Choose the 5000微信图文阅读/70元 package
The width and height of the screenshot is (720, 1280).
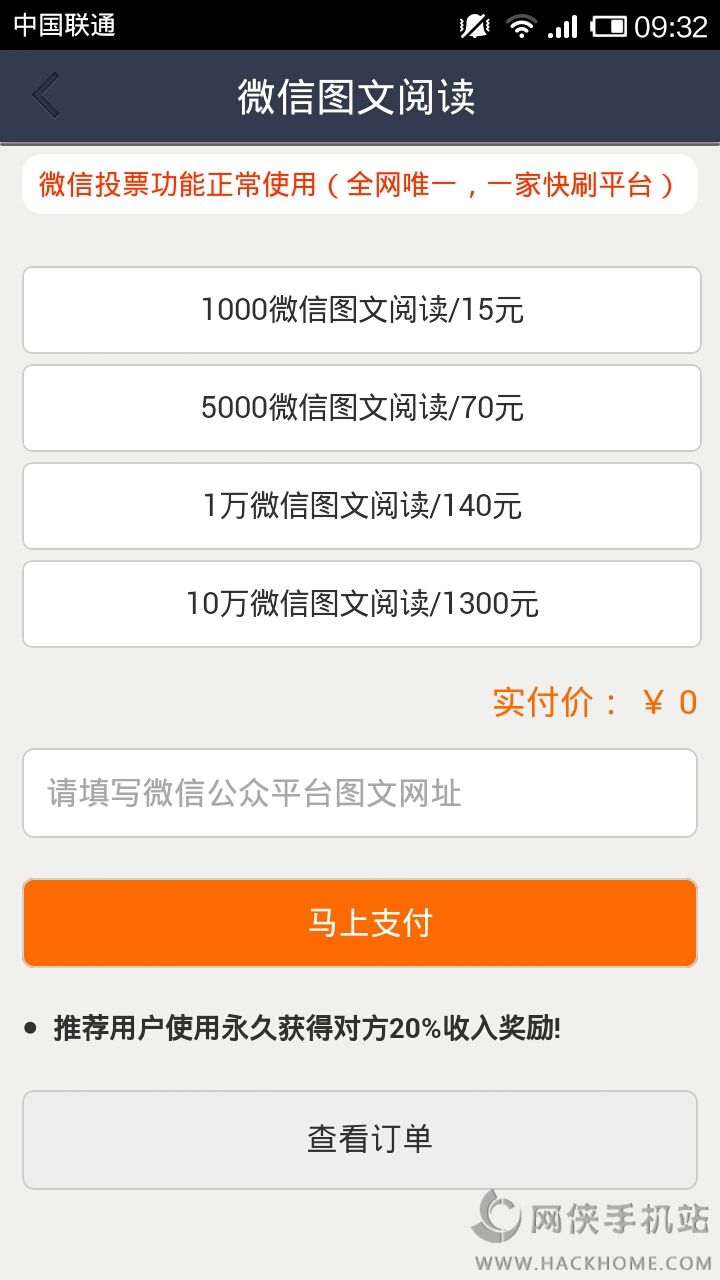[361, 408]
